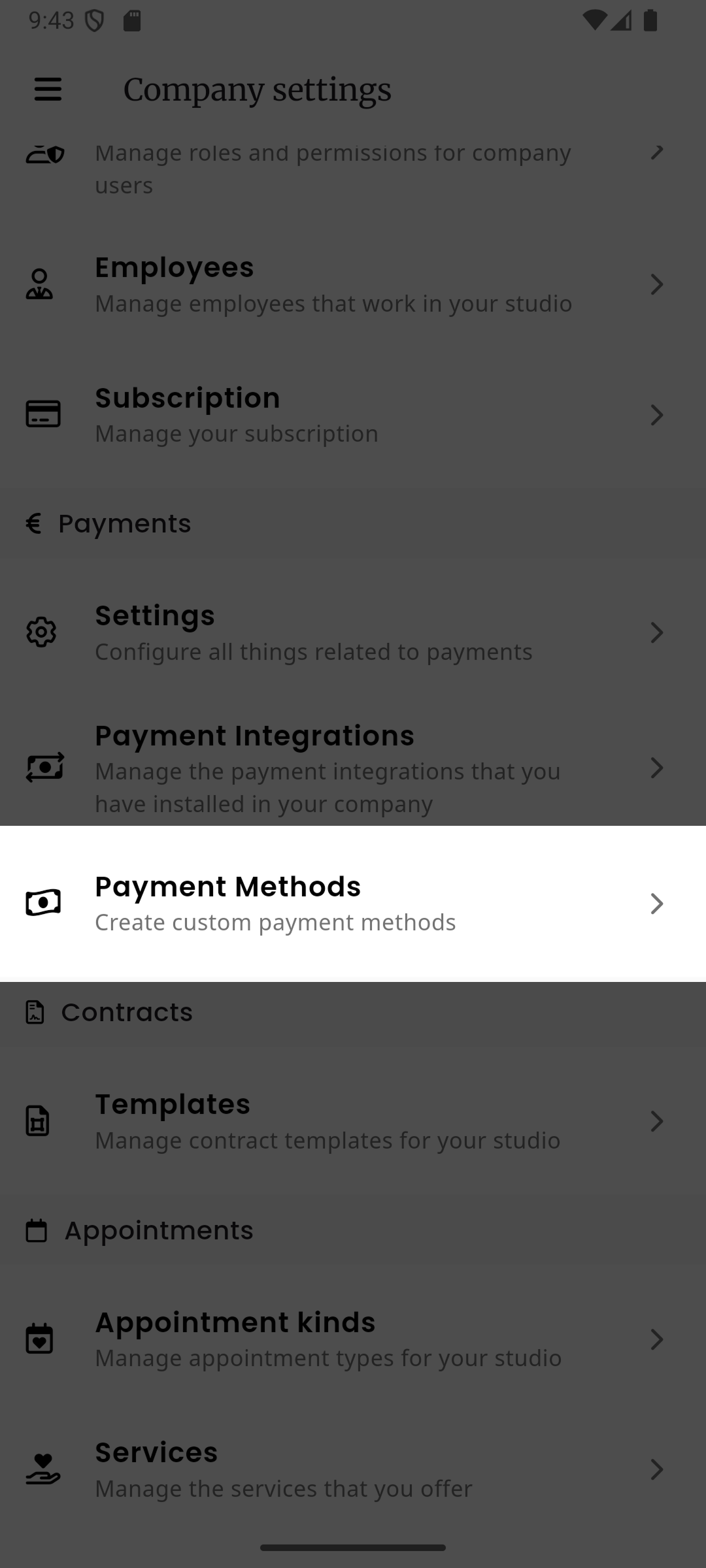This screenshot has height=1568, width=706.
Task: Click the Contracts document icon
Action: tap(34, 1011)
